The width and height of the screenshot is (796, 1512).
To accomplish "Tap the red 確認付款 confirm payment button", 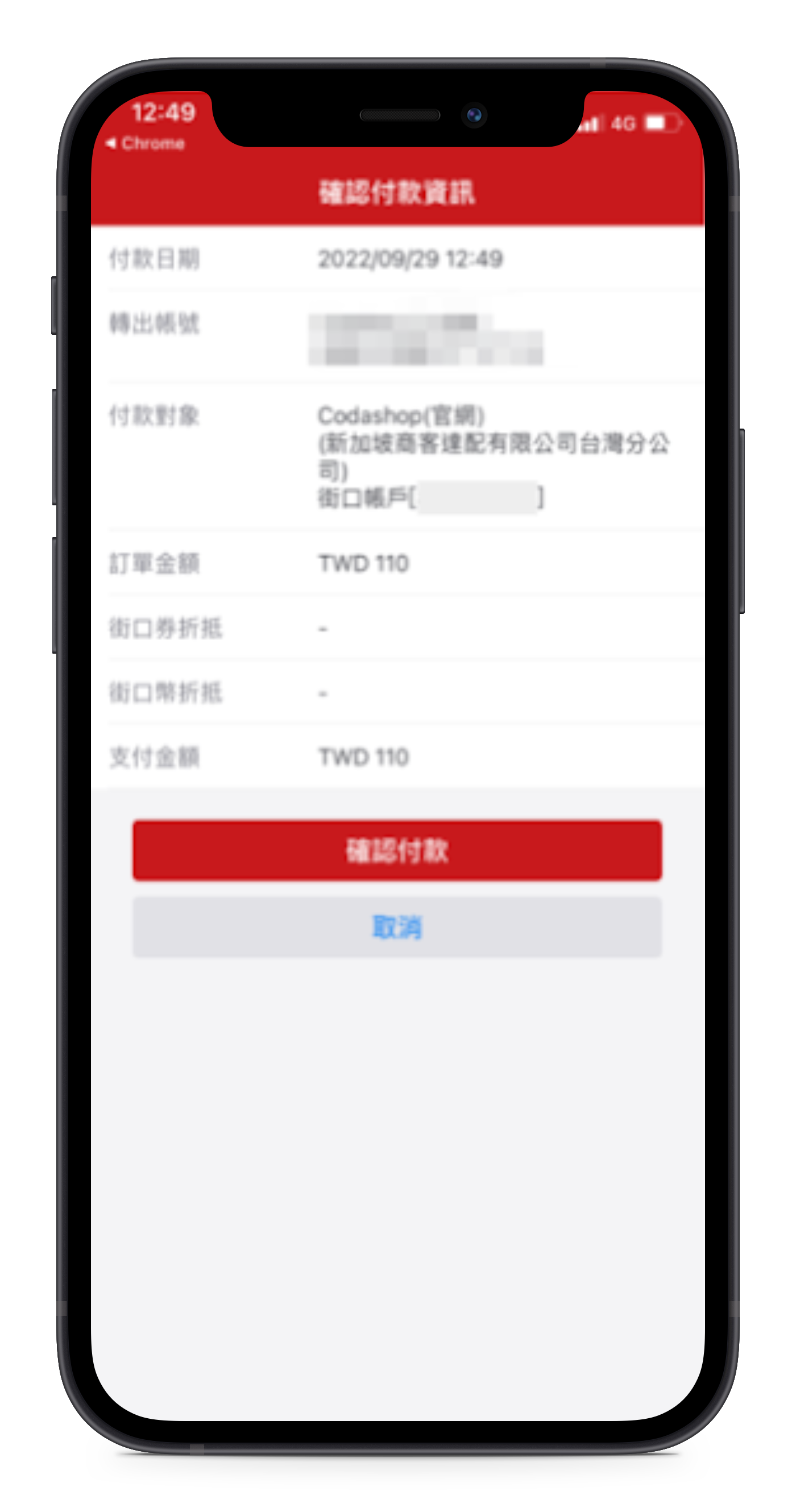I will pos(397,850).
